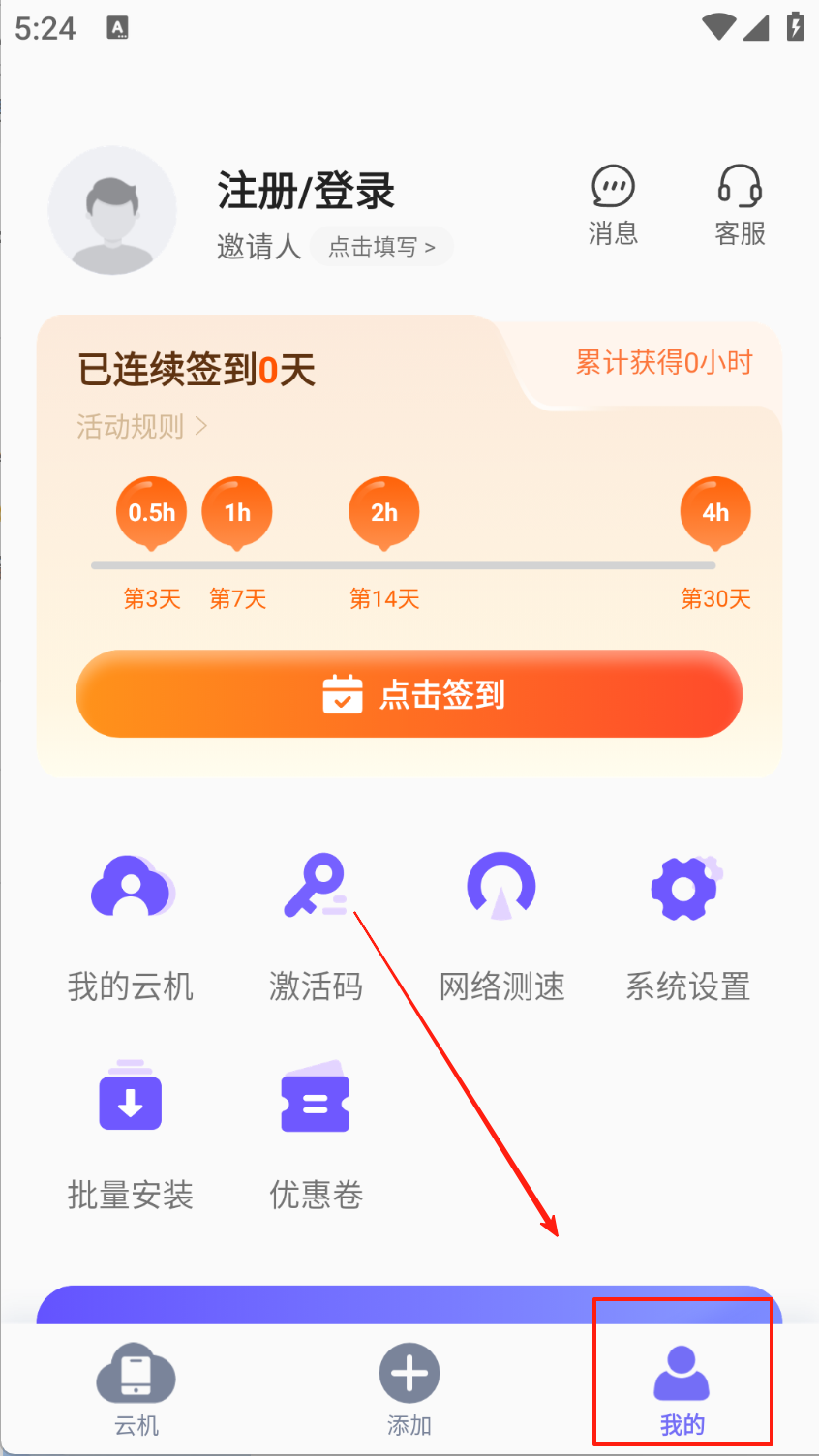
Task: Open 激活码 activation code
Action: pyautogui.click(x=317, y=925)
